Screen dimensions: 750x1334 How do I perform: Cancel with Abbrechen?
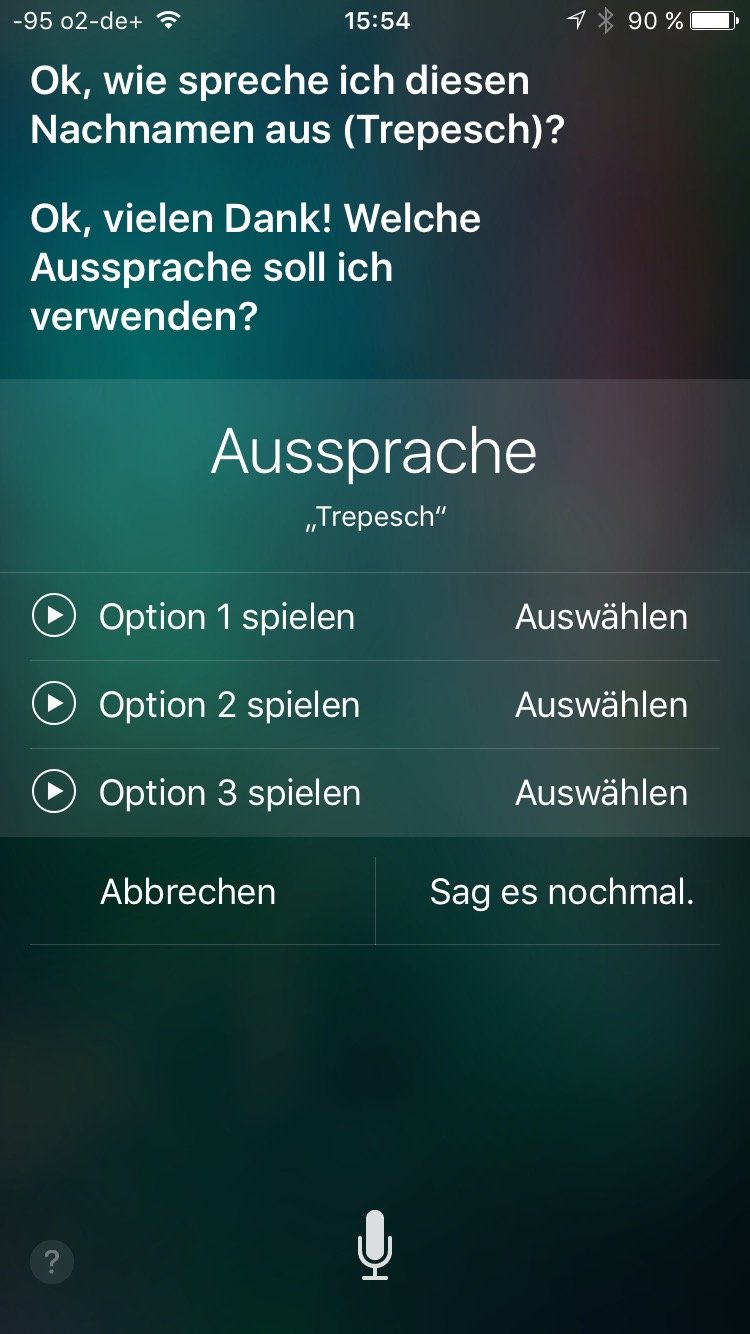[188, 891]
